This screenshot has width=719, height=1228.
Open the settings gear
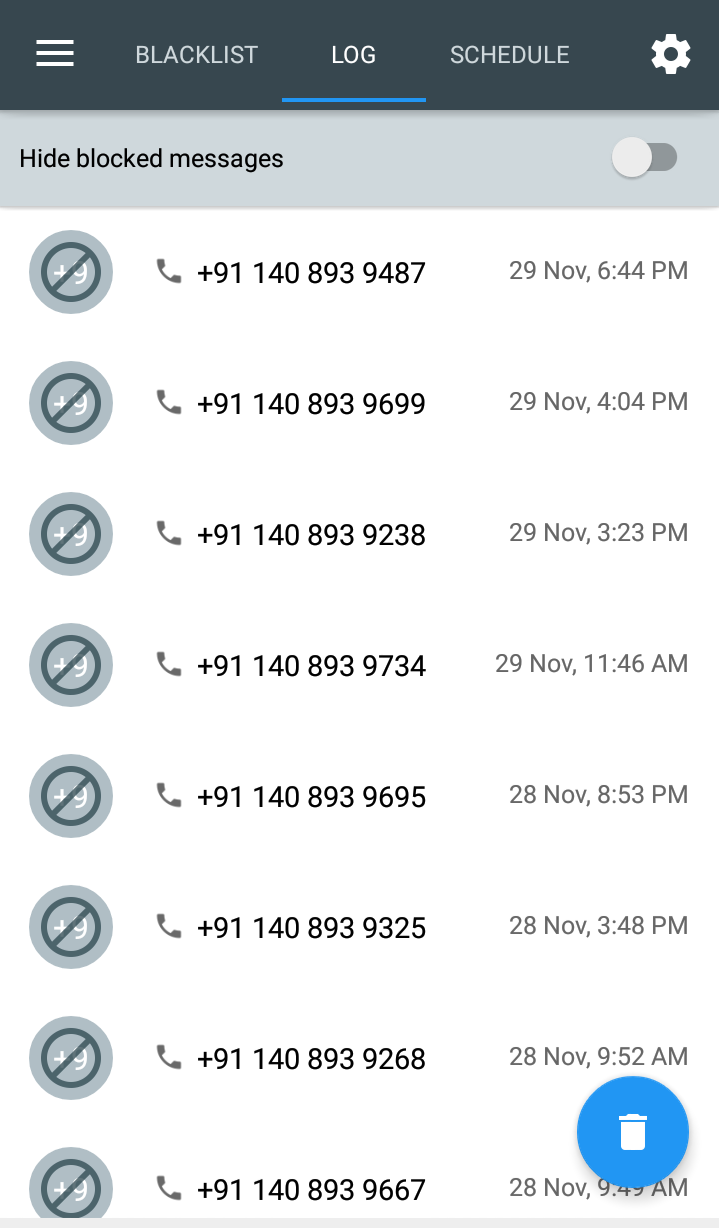tap(670, 54)
